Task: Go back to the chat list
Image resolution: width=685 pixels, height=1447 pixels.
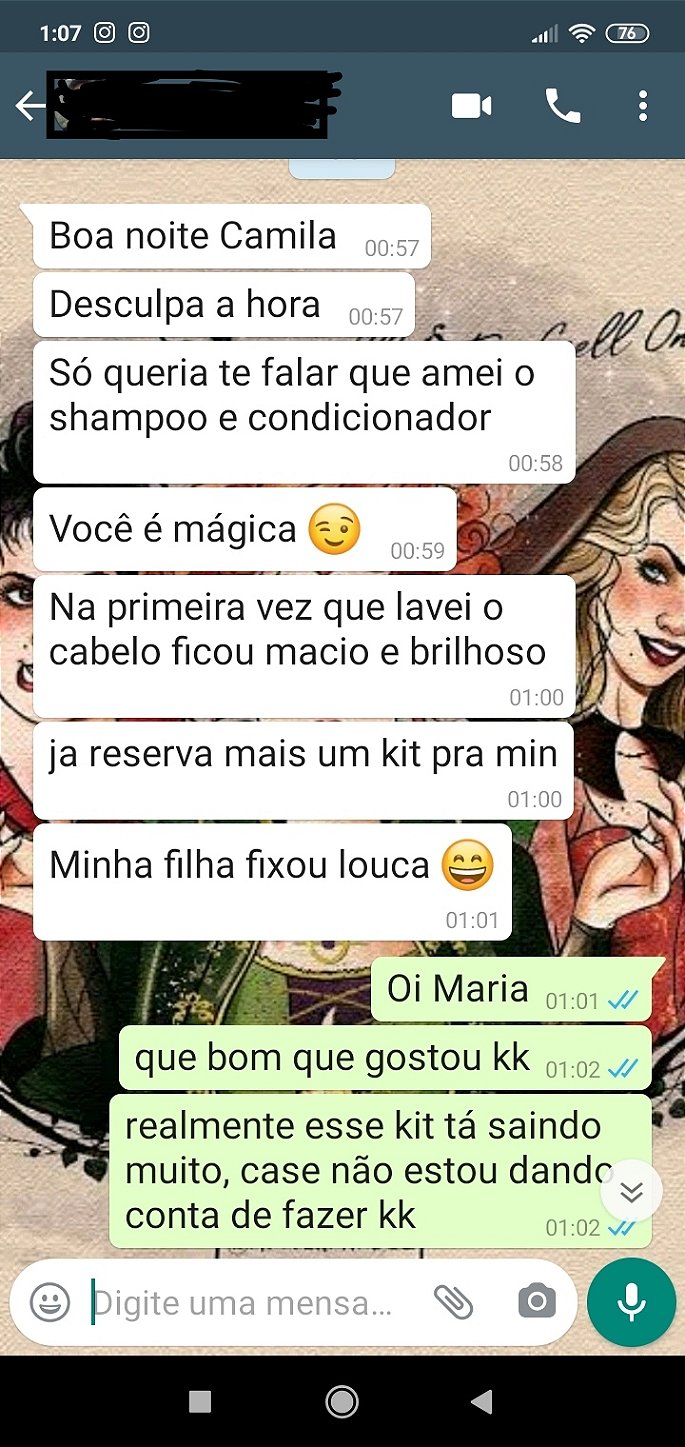Action: (29, 106)
